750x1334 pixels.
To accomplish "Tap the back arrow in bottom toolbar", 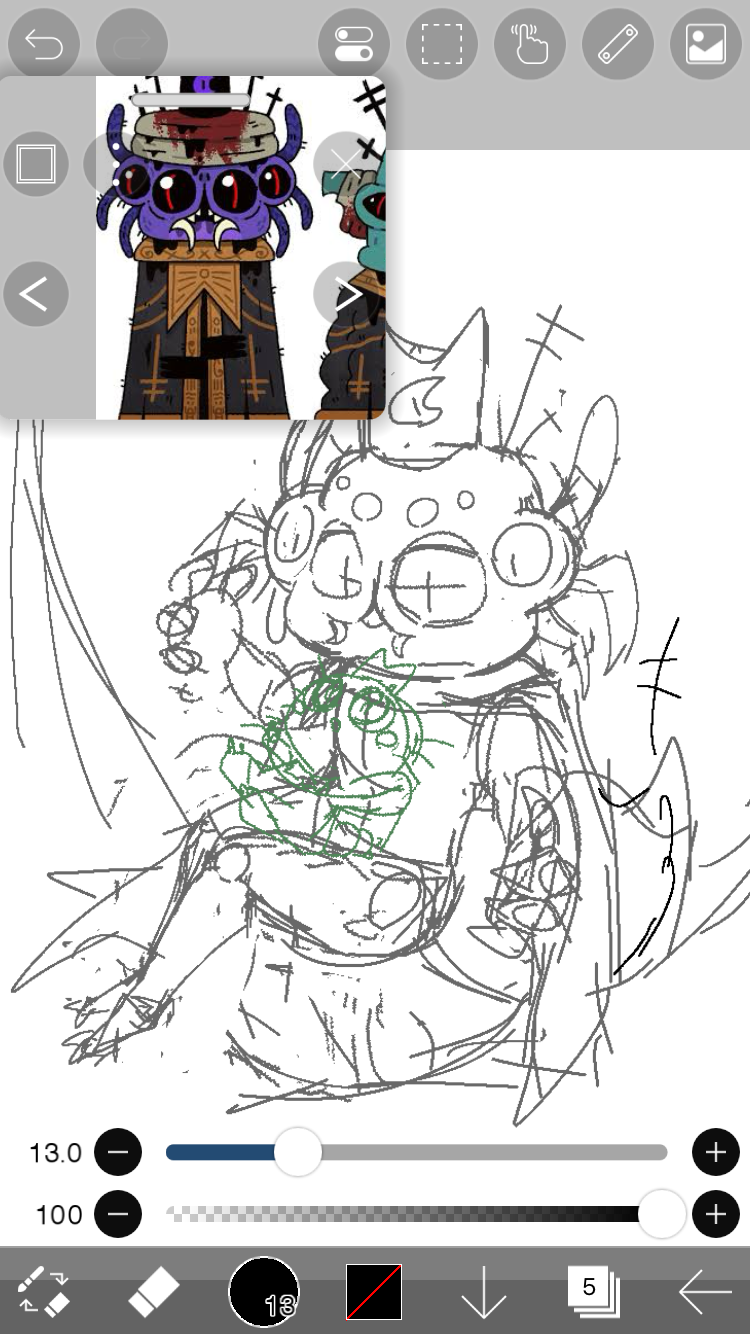I will 705,1292.
